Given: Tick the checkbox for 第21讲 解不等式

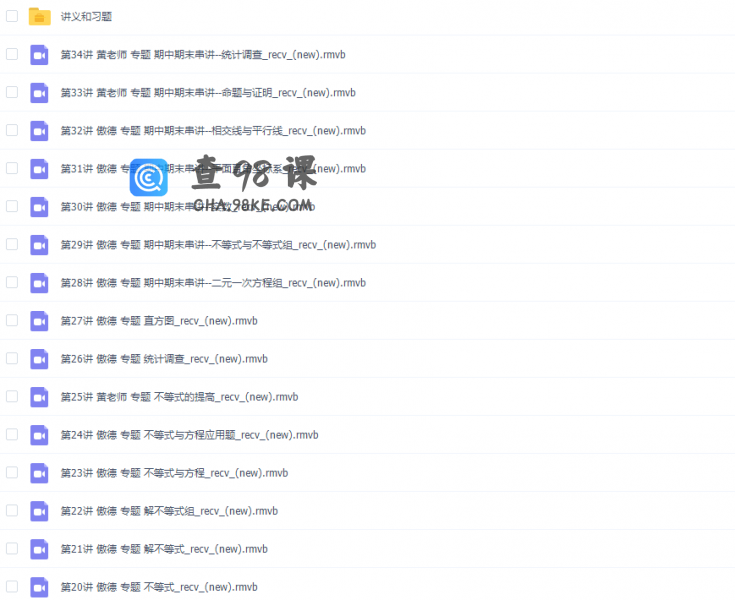Looking at the screenshot, I should point(12,548).
